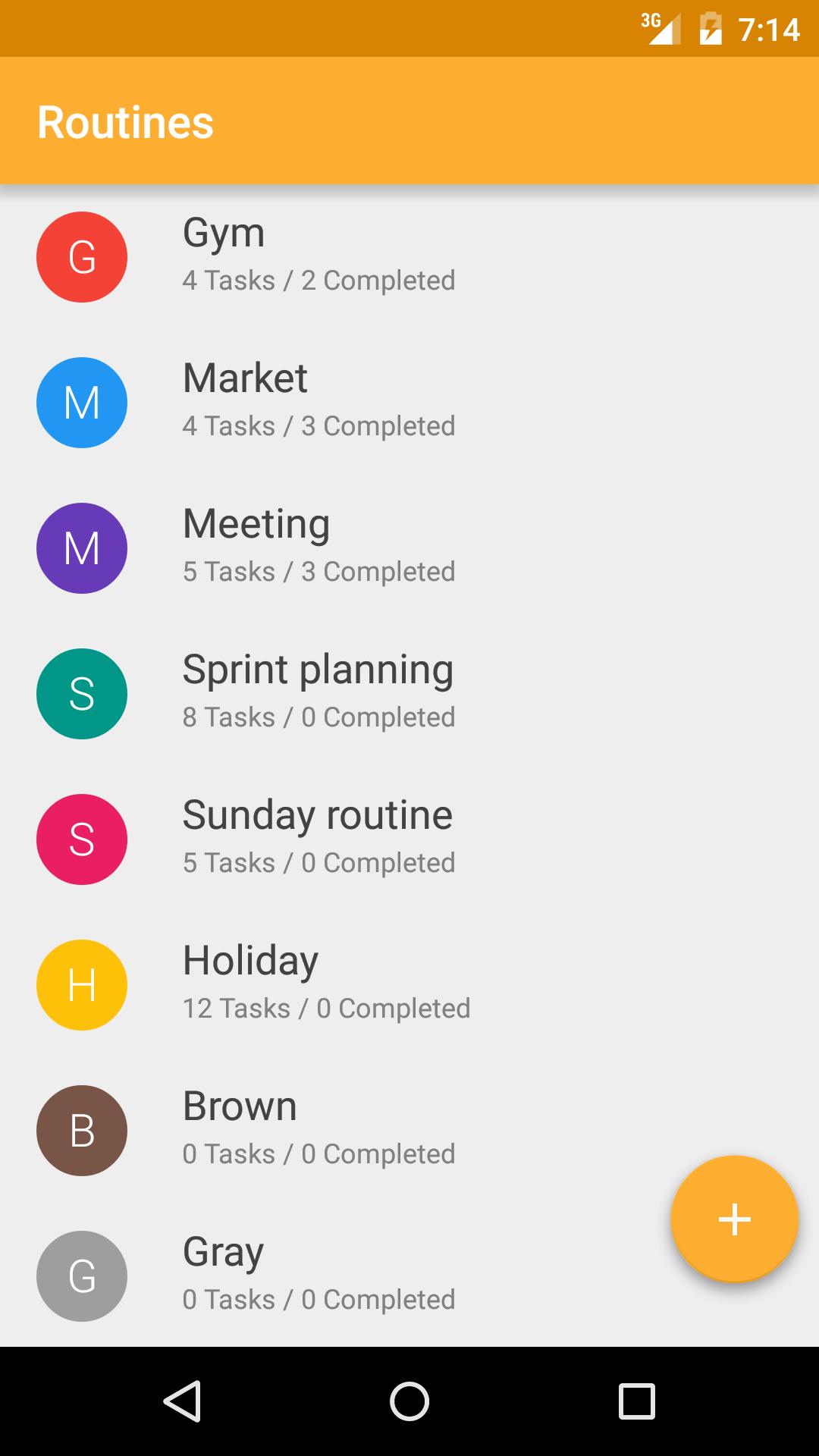Click the red G icon for Gym routine
The width and height of the screenshot is (819, 1456).
pyautogui.click(x=81, y=256)
